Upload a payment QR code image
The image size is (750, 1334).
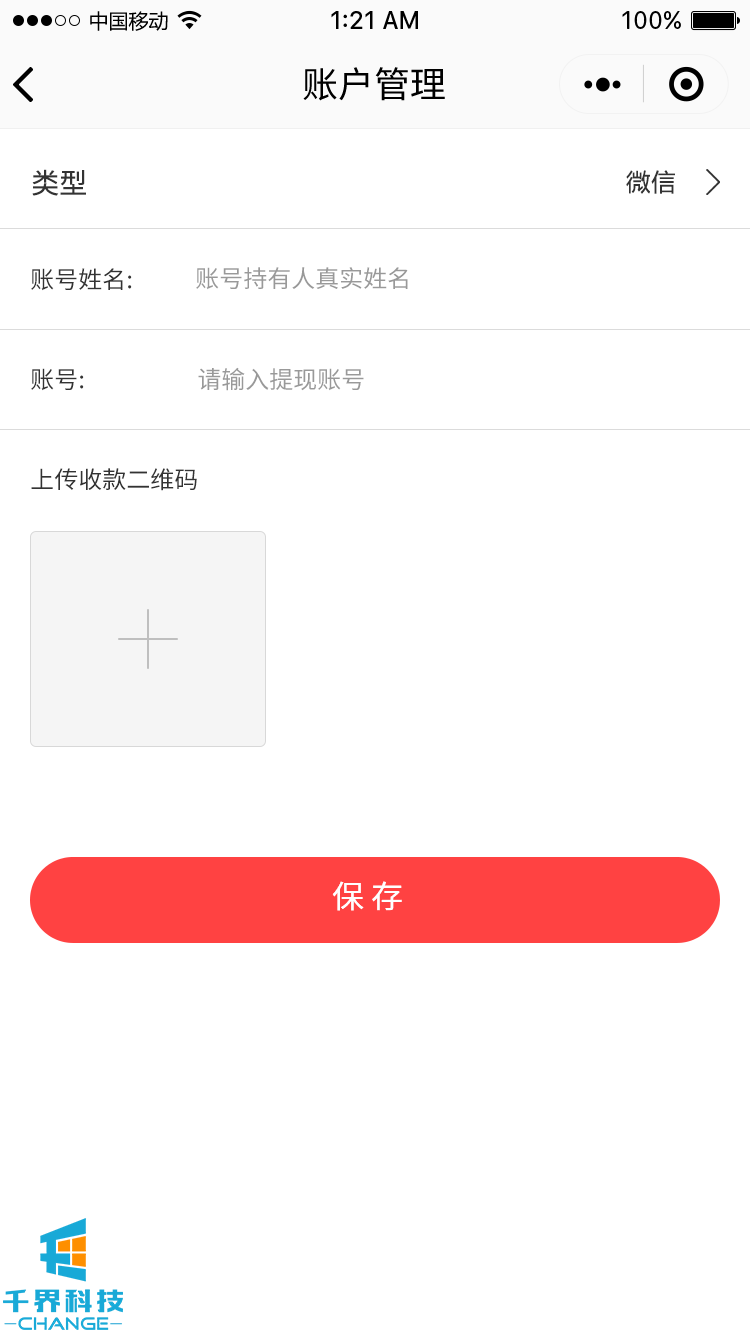pyautogui.click(x=148, y=639)
